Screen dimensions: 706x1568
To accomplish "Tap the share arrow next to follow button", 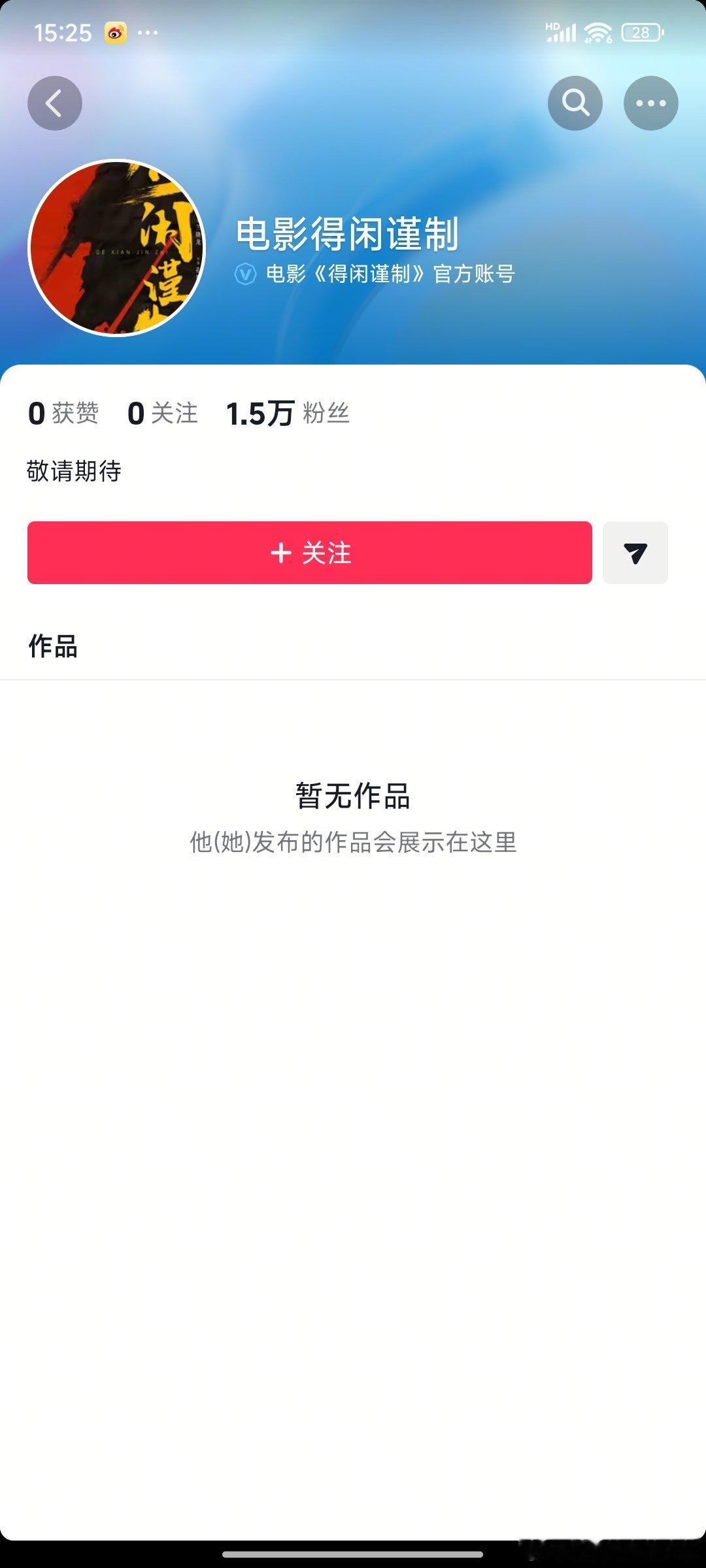I will [636, 553].
